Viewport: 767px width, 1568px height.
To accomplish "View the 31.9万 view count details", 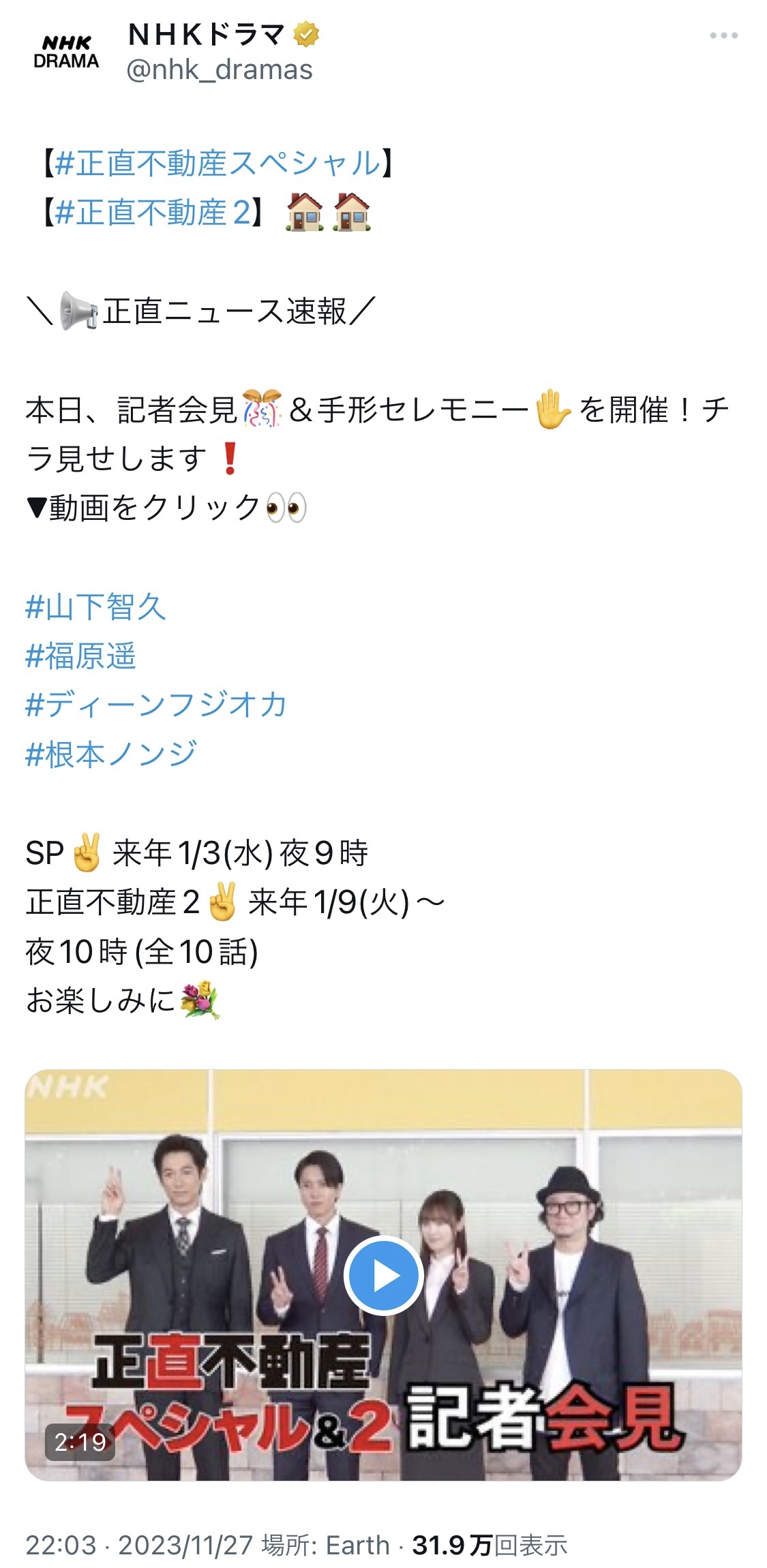I will tap(490, 1545).
